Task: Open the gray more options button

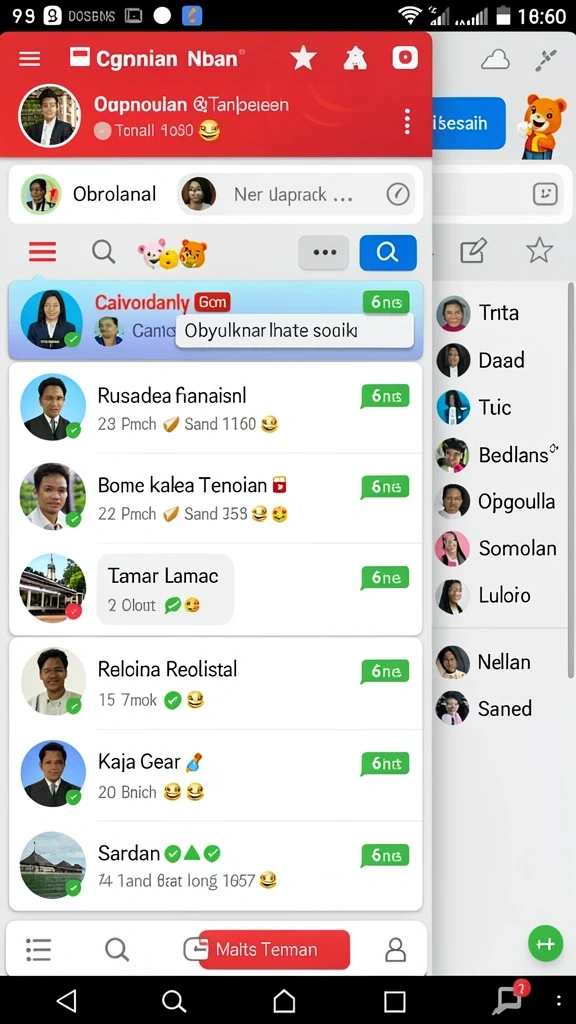Action: (x=324, y=252)
